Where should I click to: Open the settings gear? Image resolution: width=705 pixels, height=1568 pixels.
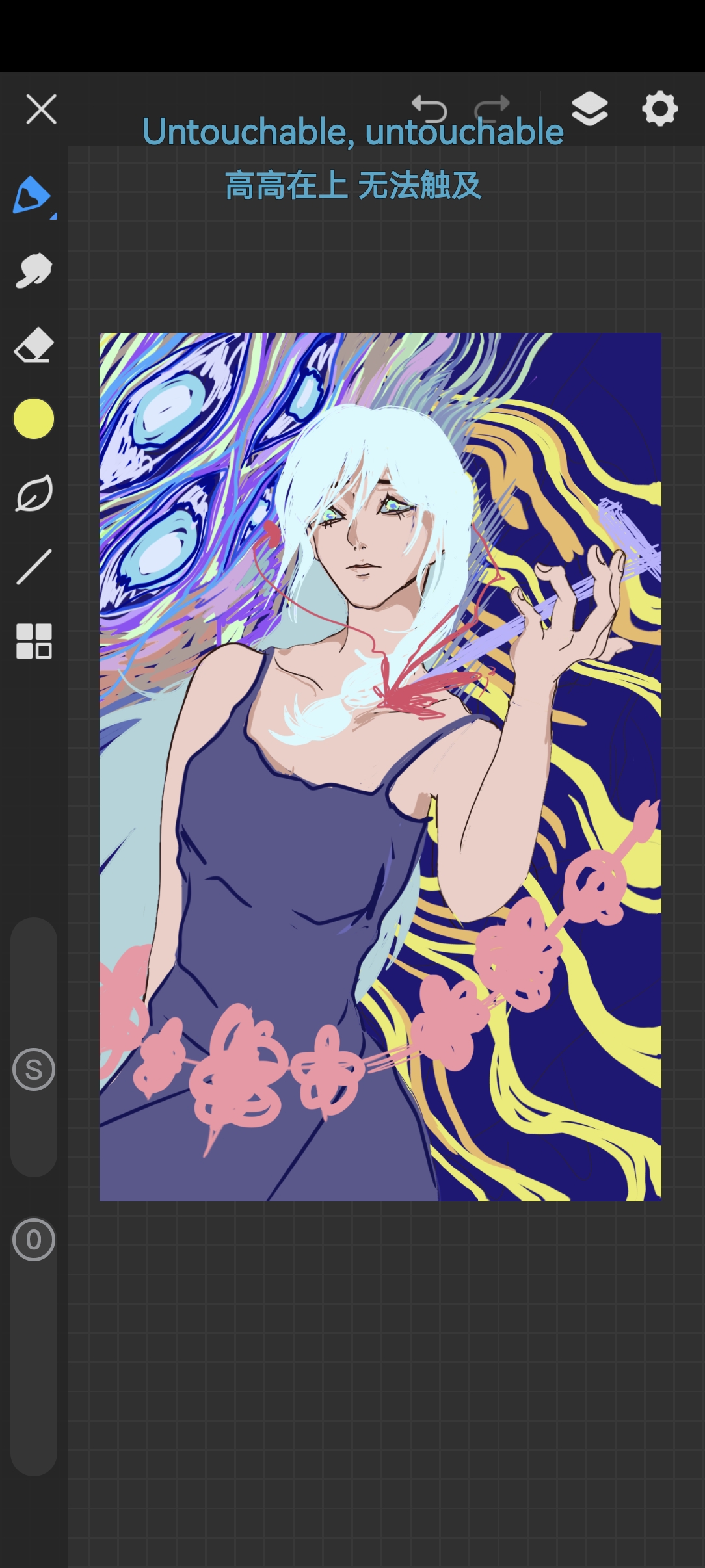660,109
